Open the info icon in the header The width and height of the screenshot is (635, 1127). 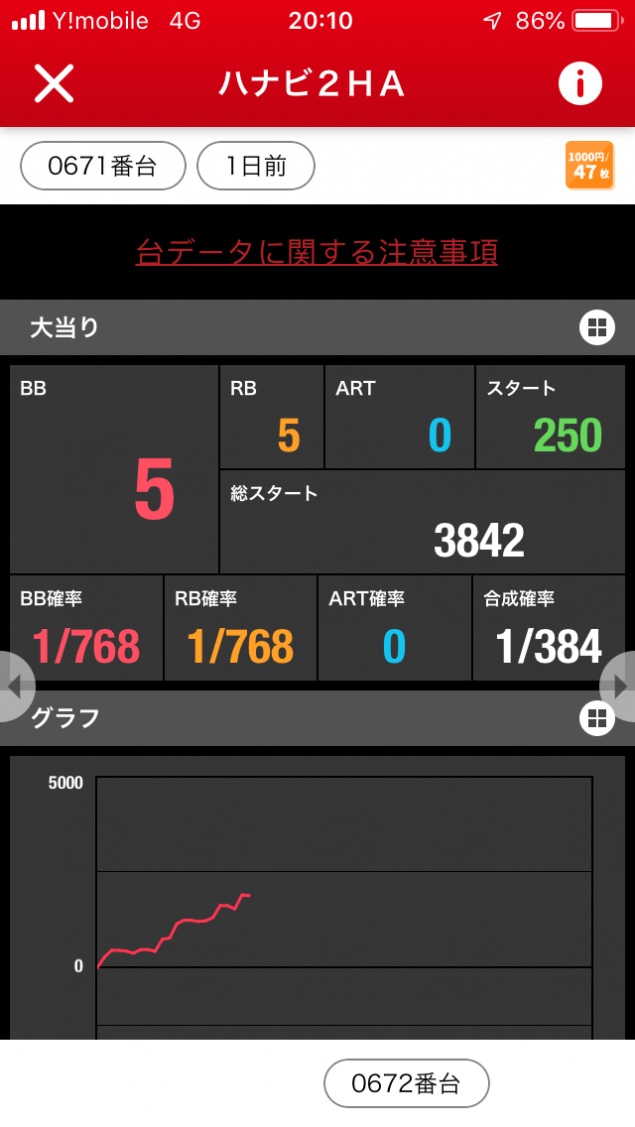click(580, 84)
